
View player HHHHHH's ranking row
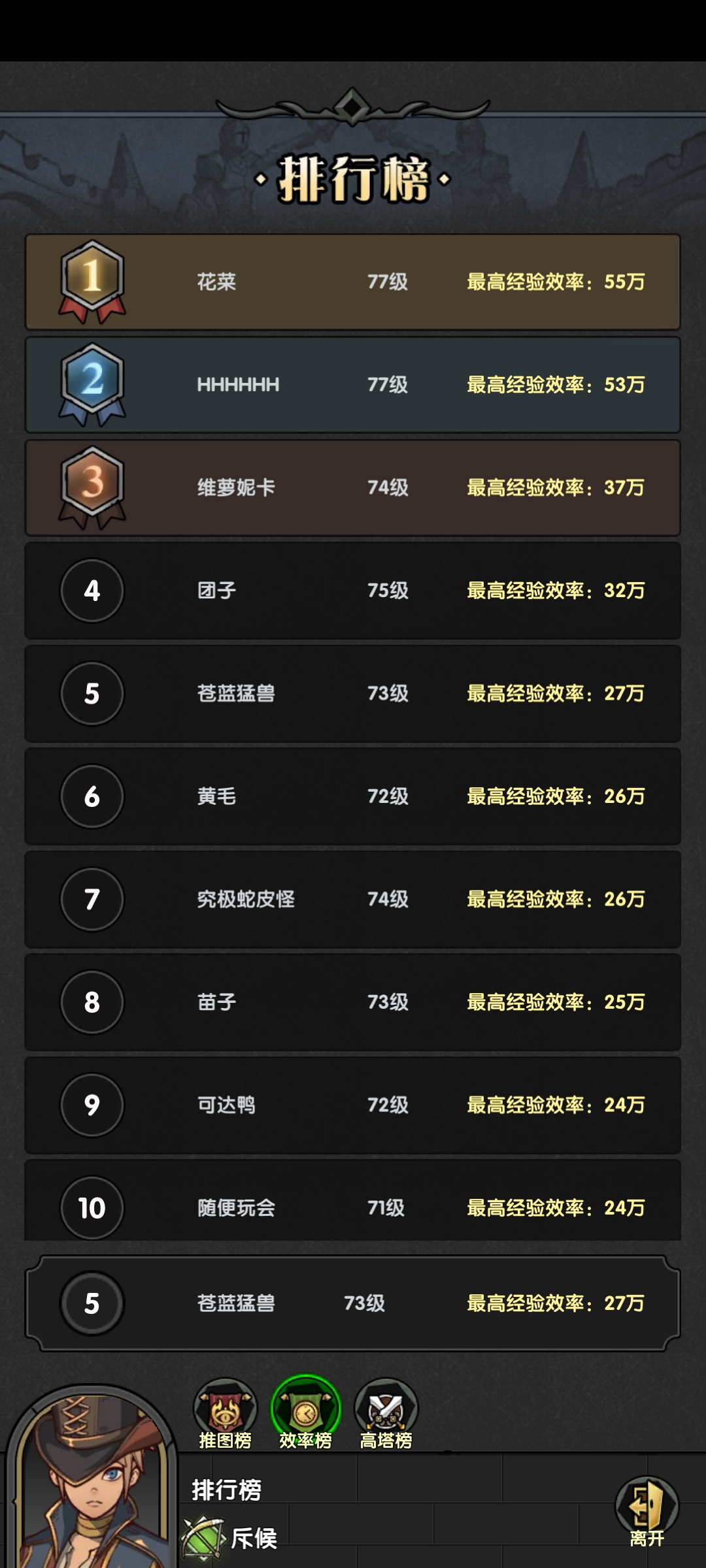point(353,385)
